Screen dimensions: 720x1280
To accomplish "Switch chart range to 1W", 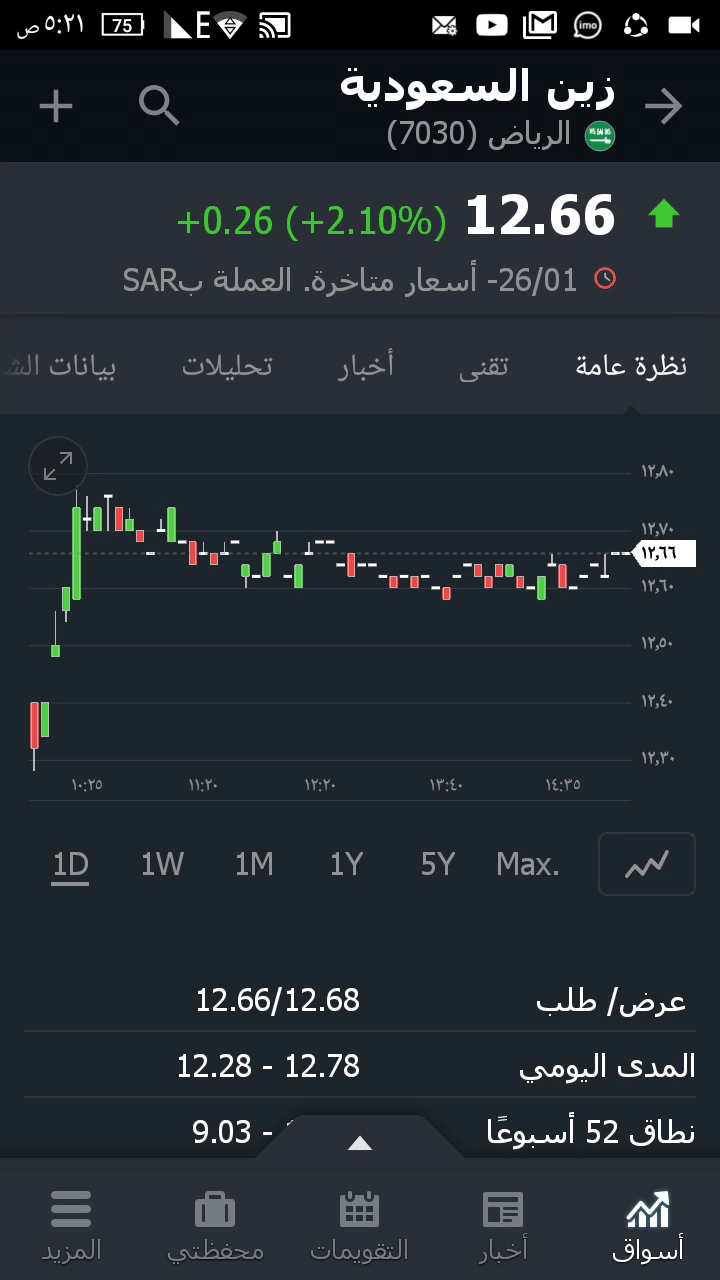I will (x=162, y=864).
